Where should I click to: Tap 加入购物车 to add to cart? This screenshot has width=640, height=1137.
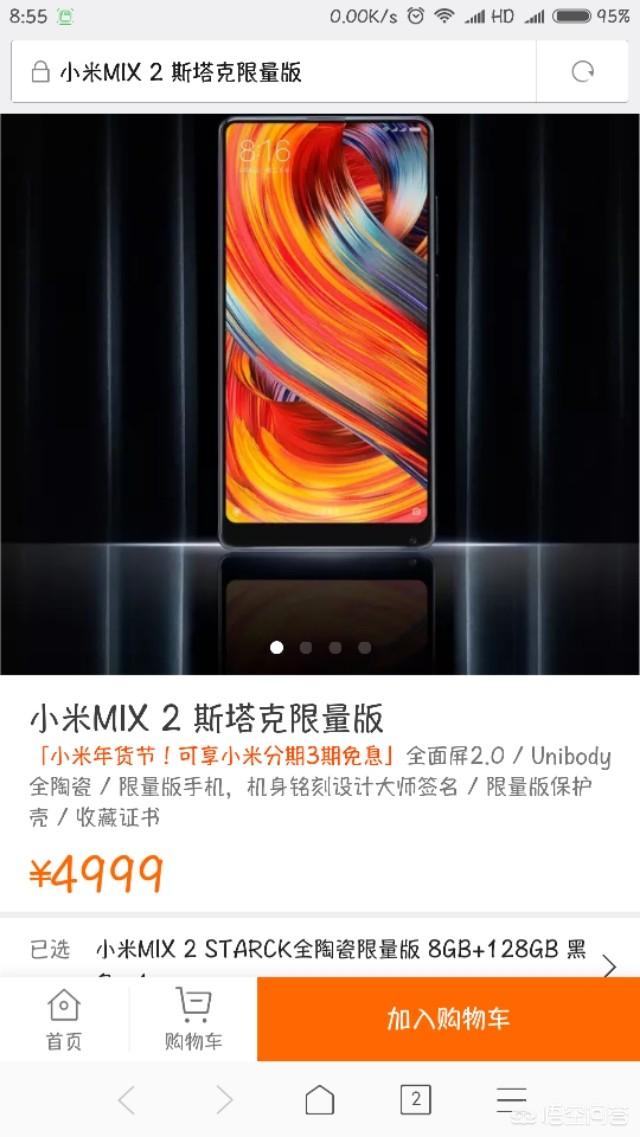point(448,1018)
